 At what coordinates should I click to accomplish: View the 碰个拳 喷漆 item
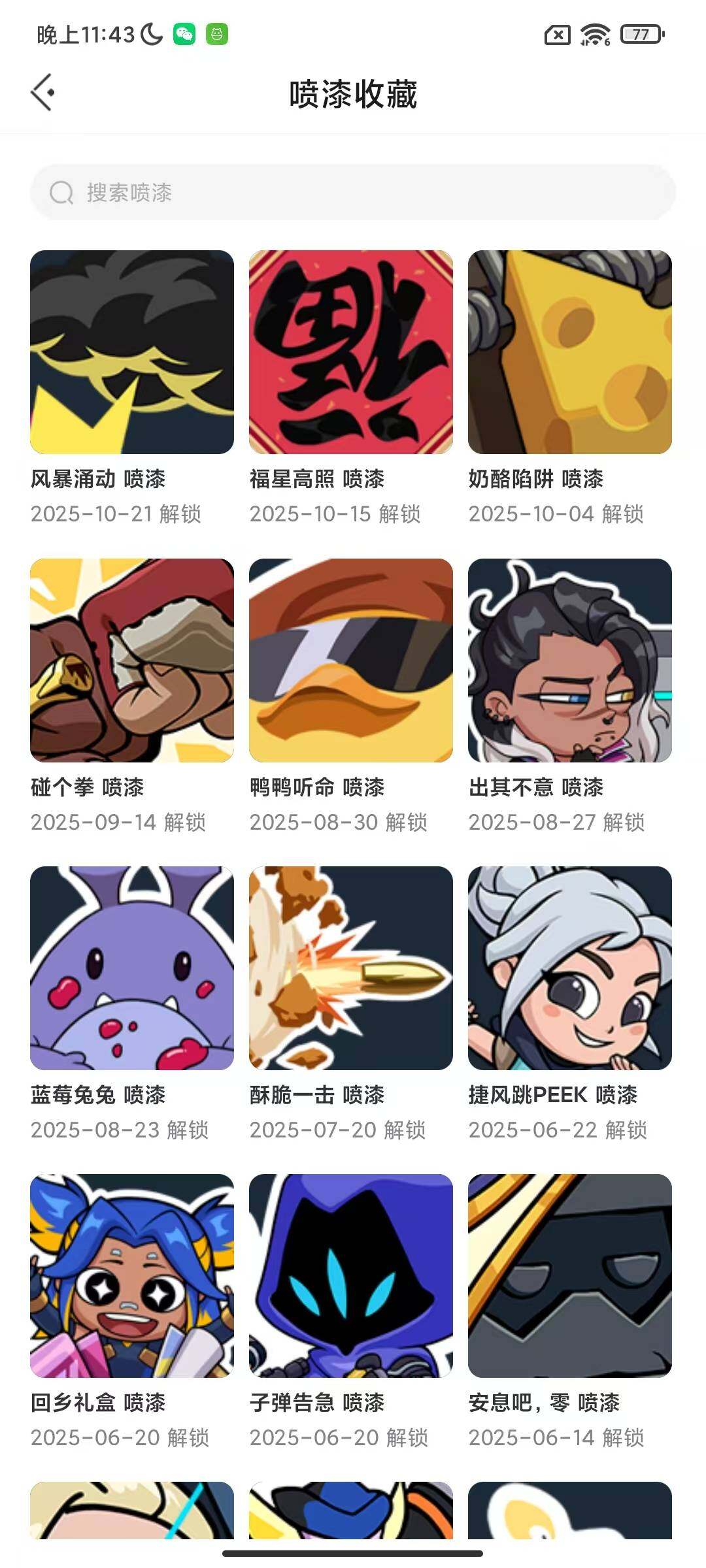click(132, 660)
